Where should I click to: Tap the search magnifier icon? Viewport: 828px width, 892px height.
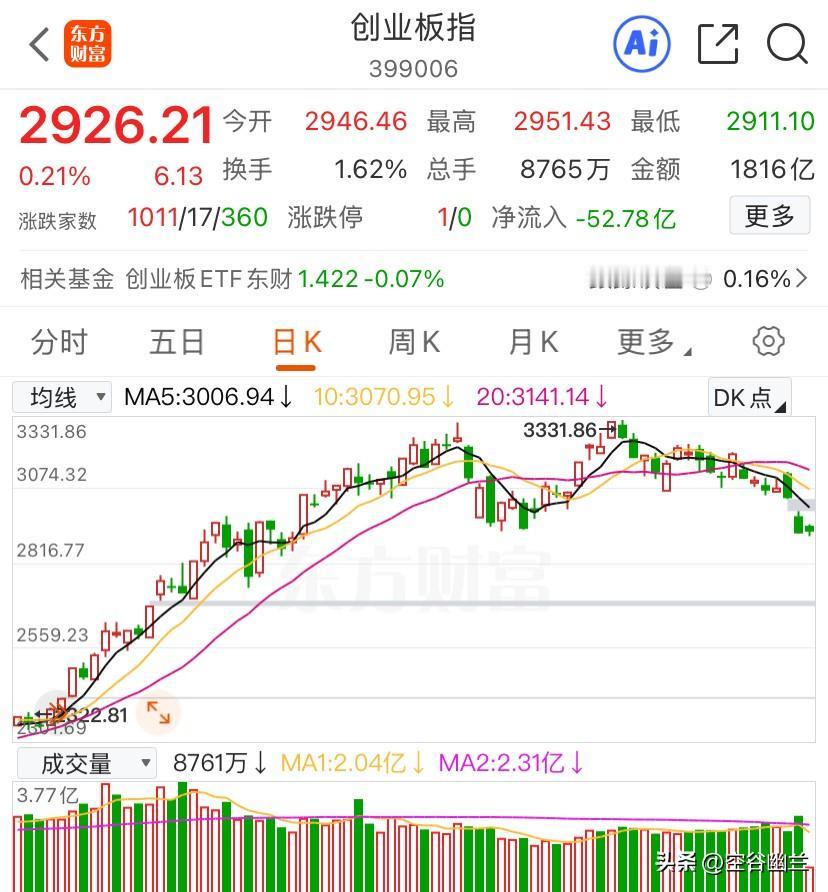pyautogui.click(x=787, y=44)
